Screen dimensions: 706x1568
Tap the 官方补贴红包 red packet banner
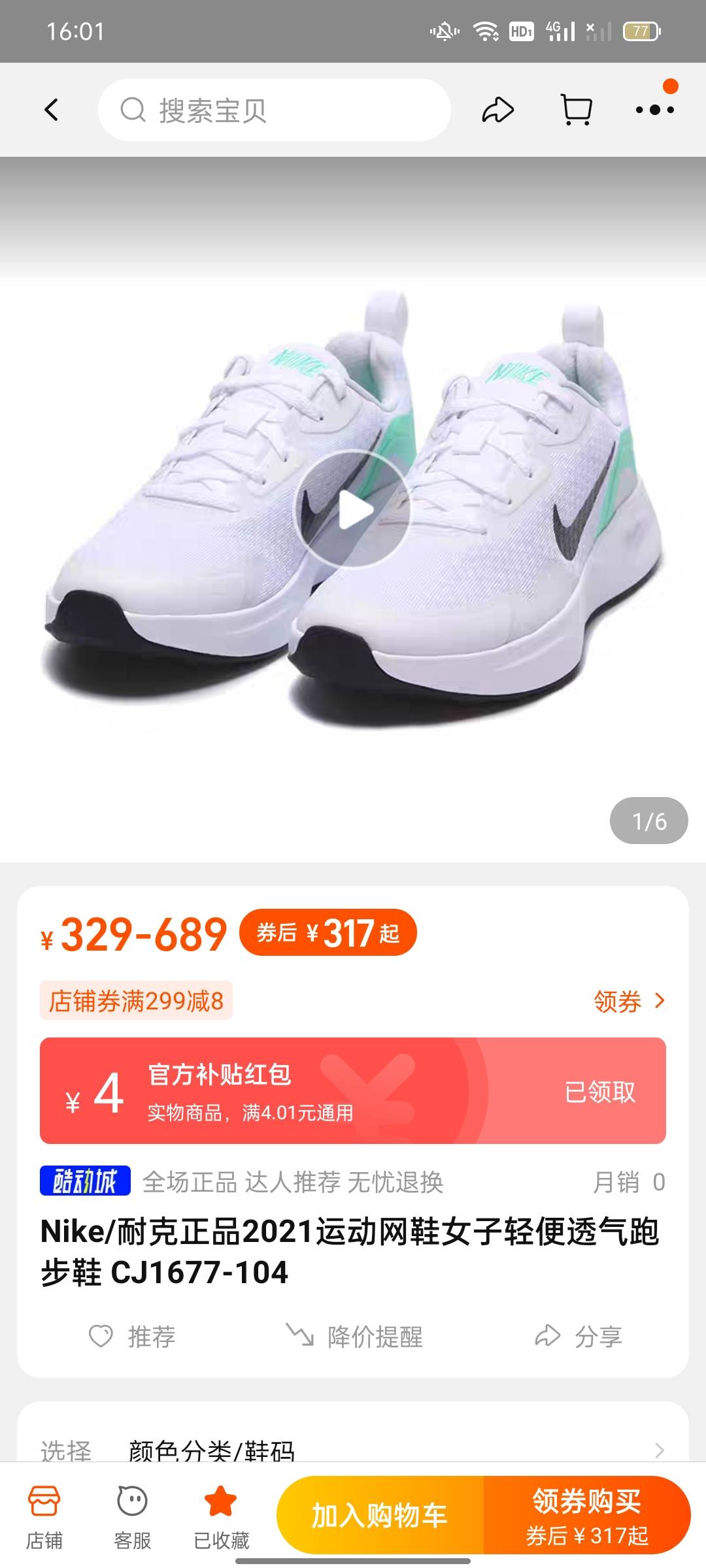(353, 1090)
